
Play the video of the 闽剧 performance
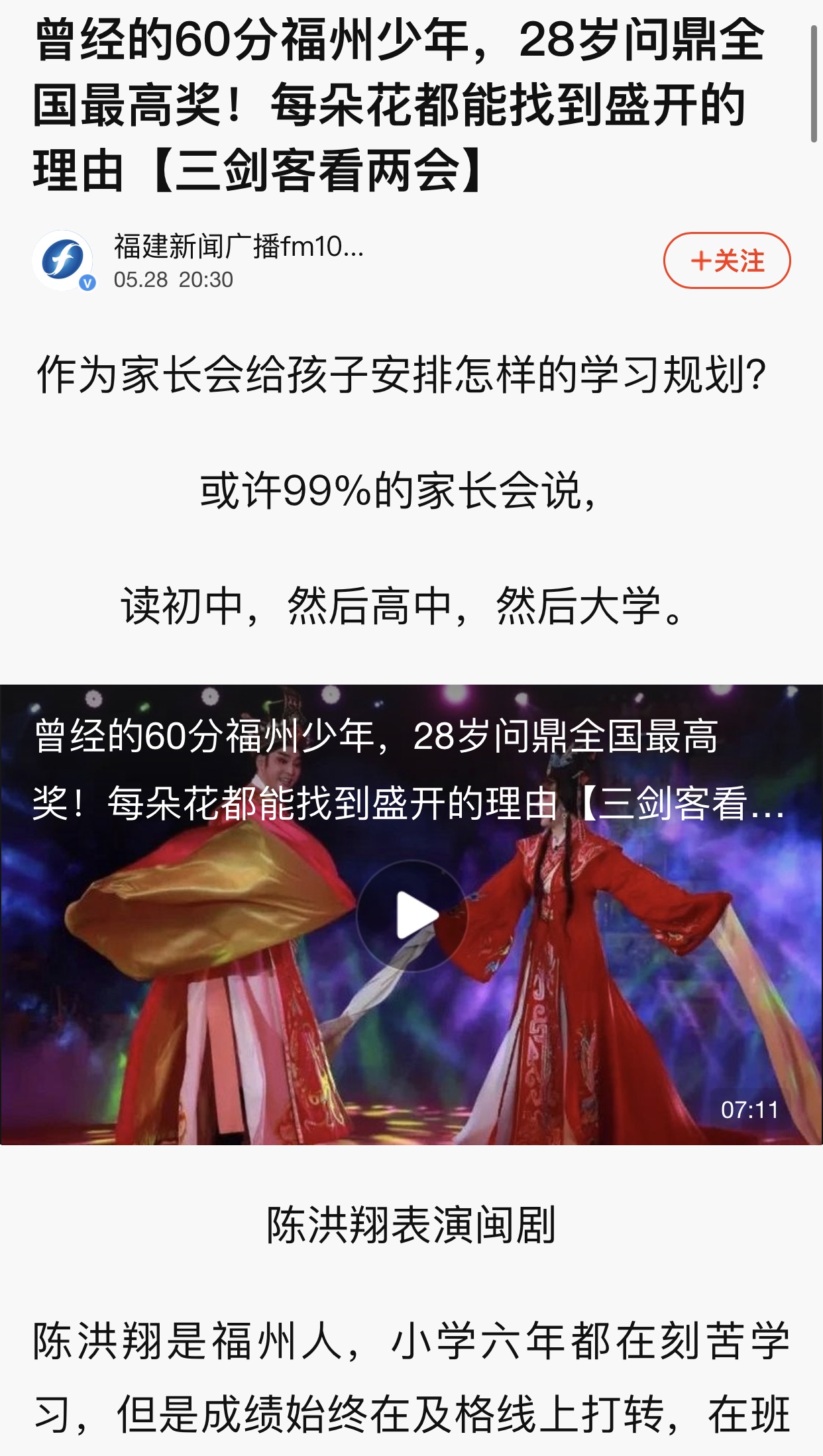pyautogui.click(x=411, y=916)
